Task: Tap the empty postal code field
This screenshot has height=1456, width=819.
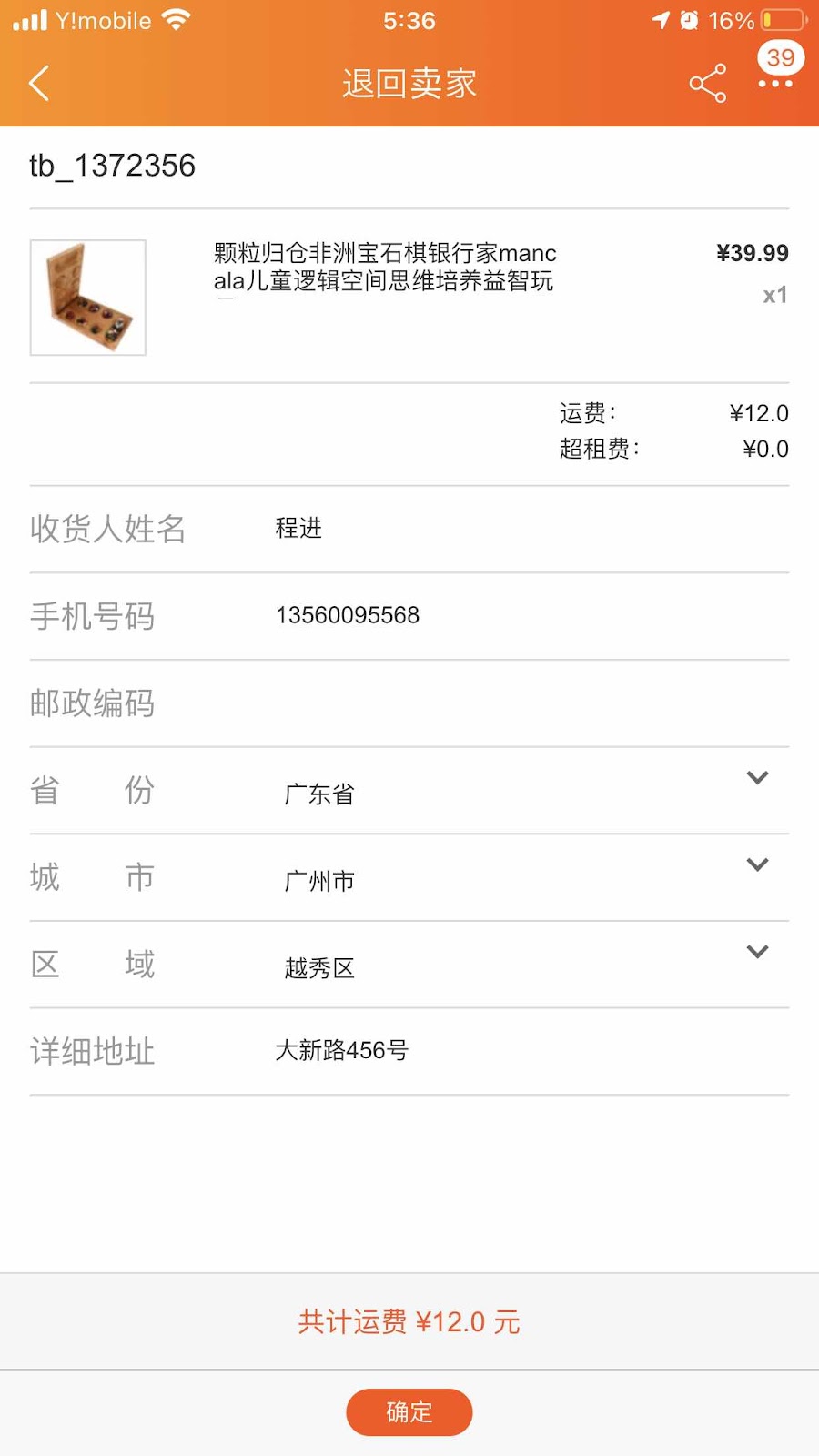Action: (510, 703)
